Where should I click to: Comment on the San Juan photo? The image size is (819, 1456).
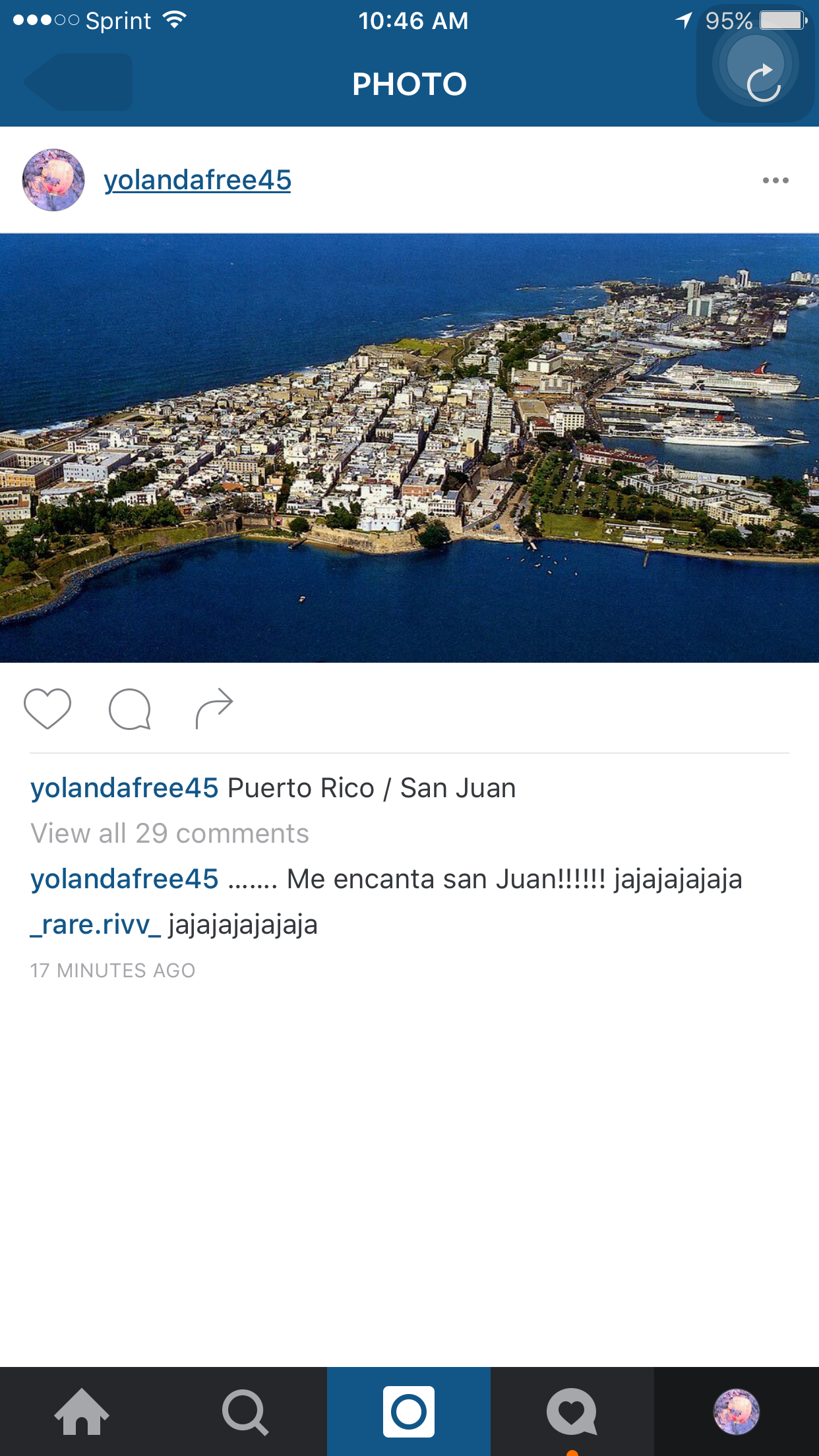[130, 709]
